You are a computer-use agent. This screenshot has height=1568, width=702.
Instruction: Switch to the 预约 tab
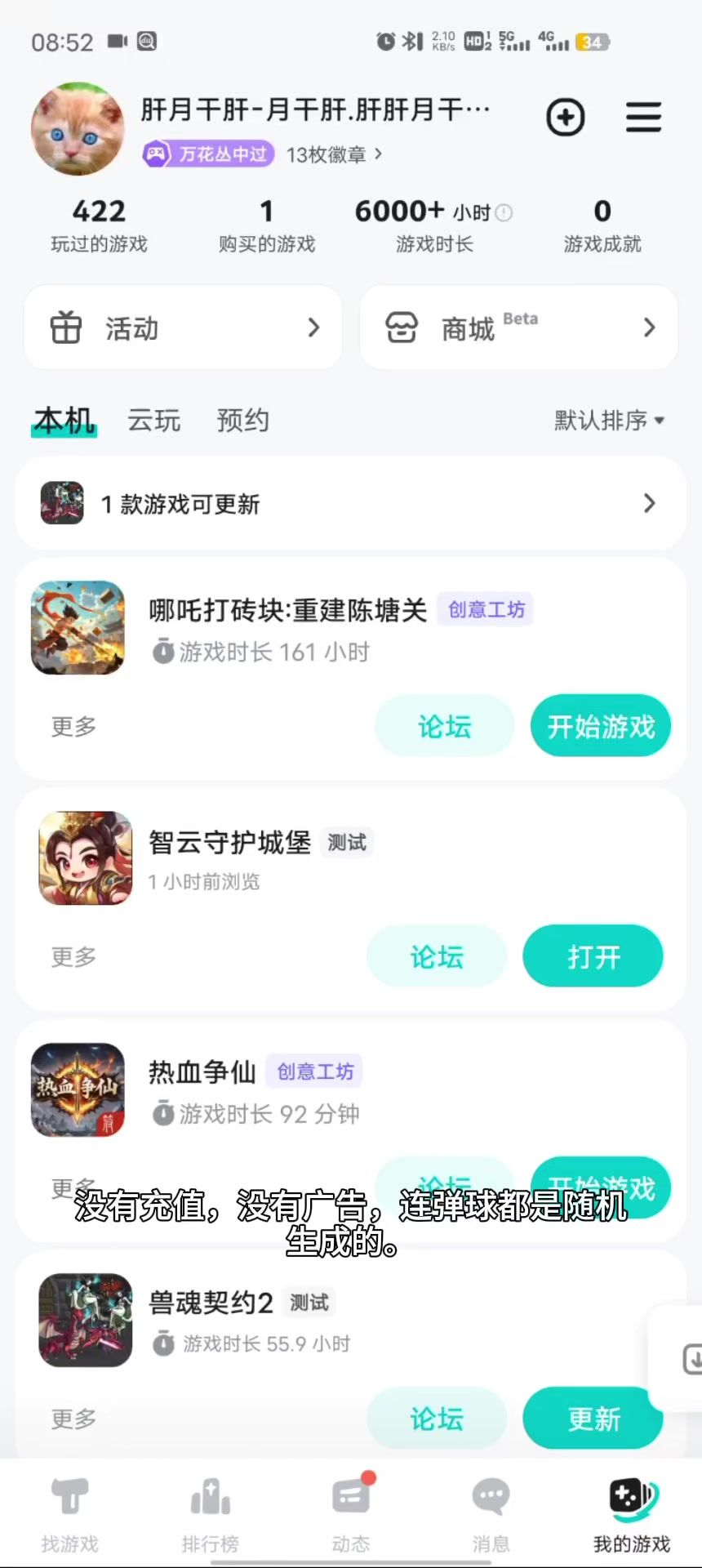point(242,421)
